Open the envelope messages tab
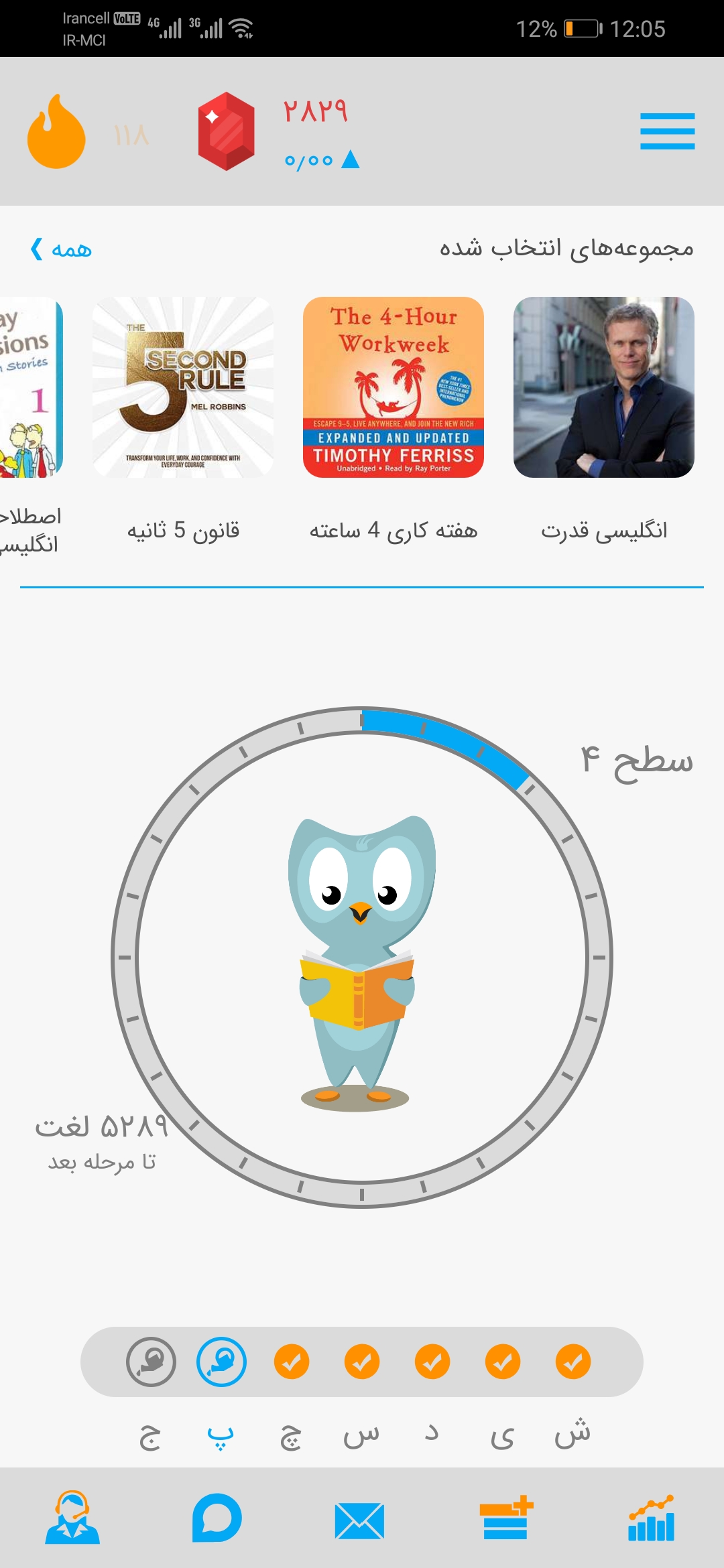This screenshot has height=1568, width=724. click(359, 1520)
